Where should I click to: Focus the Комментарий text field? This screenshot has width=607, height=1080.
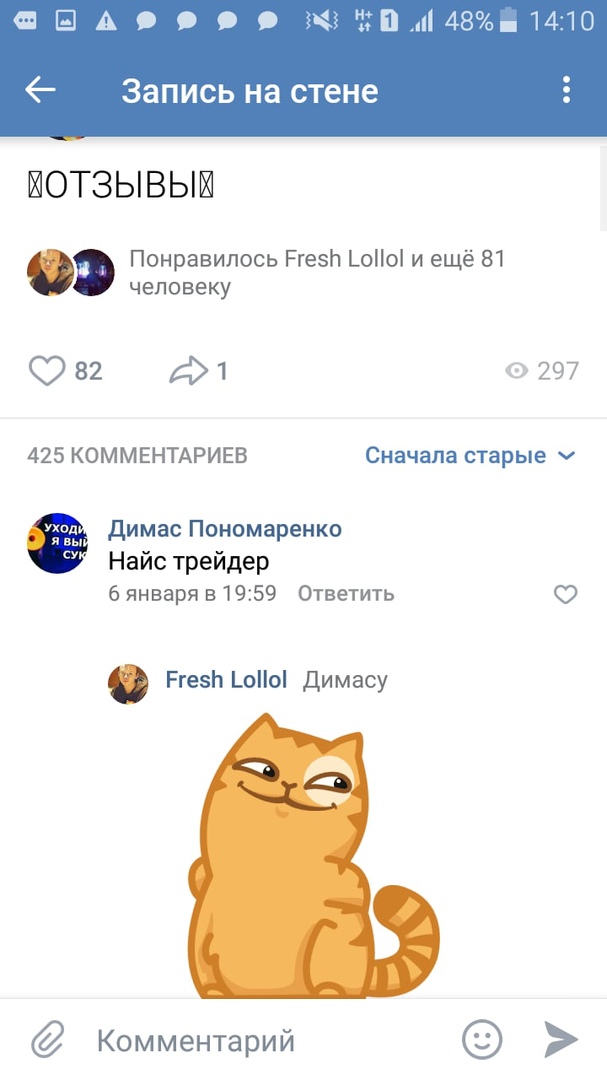(x=260, y=1041)
